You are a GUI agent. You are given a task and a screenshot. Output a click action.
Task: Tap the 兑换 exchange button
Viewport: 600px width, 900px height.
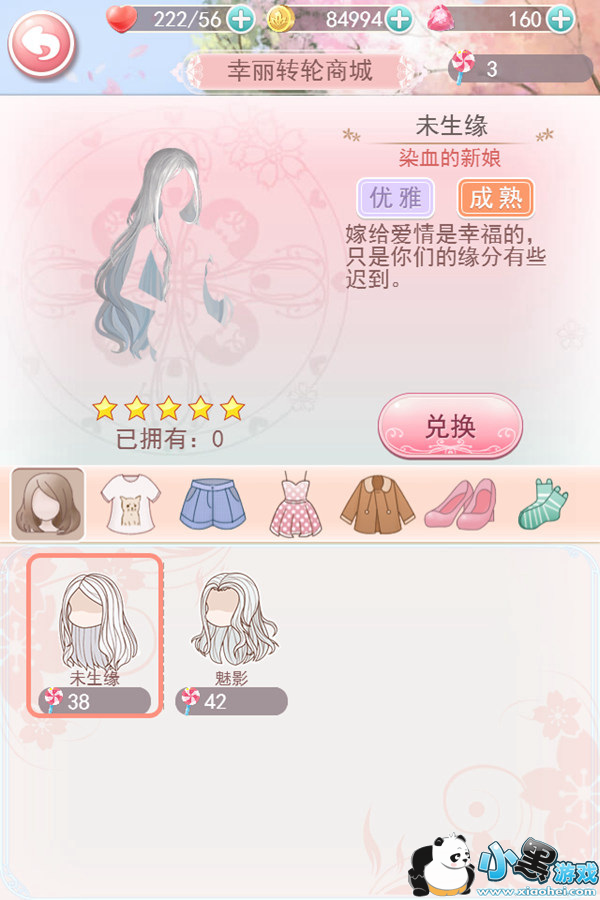tap(450, 427)
